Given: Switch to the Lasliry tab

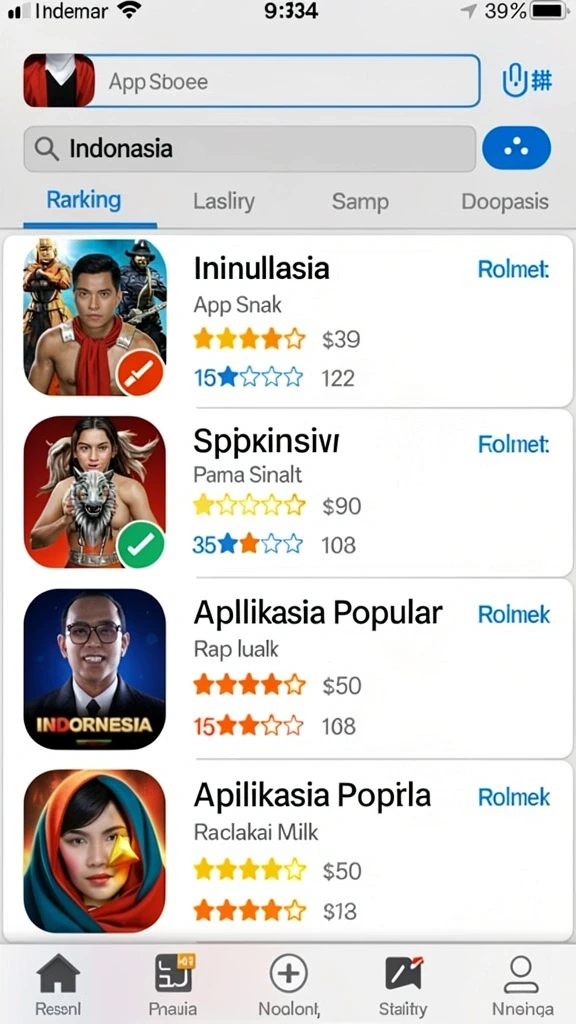Looking at the screenshot, I should 223,201.
